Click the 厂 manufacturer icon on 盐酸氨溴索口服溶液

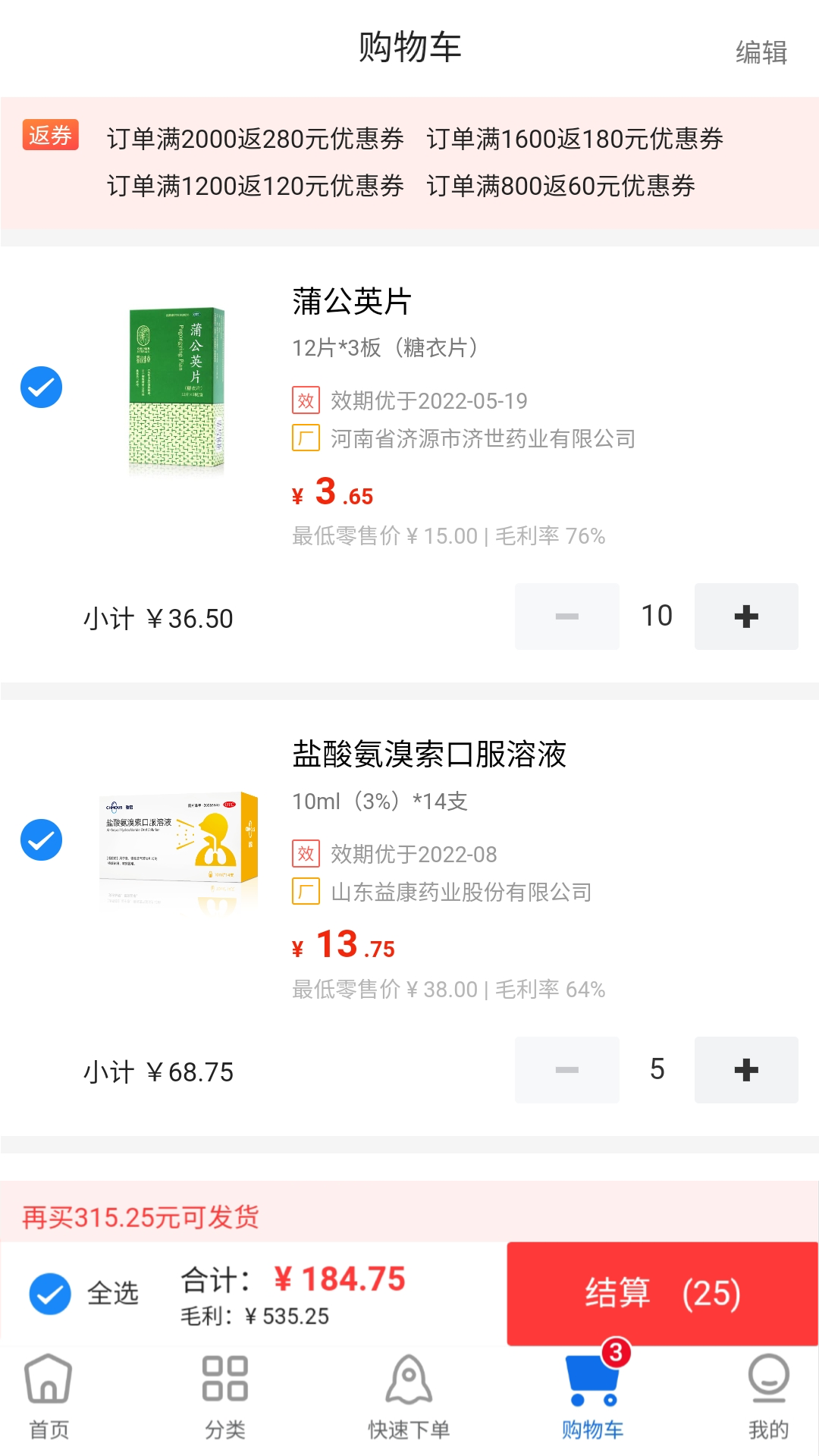pyautogui.click(x=306, y=893)
